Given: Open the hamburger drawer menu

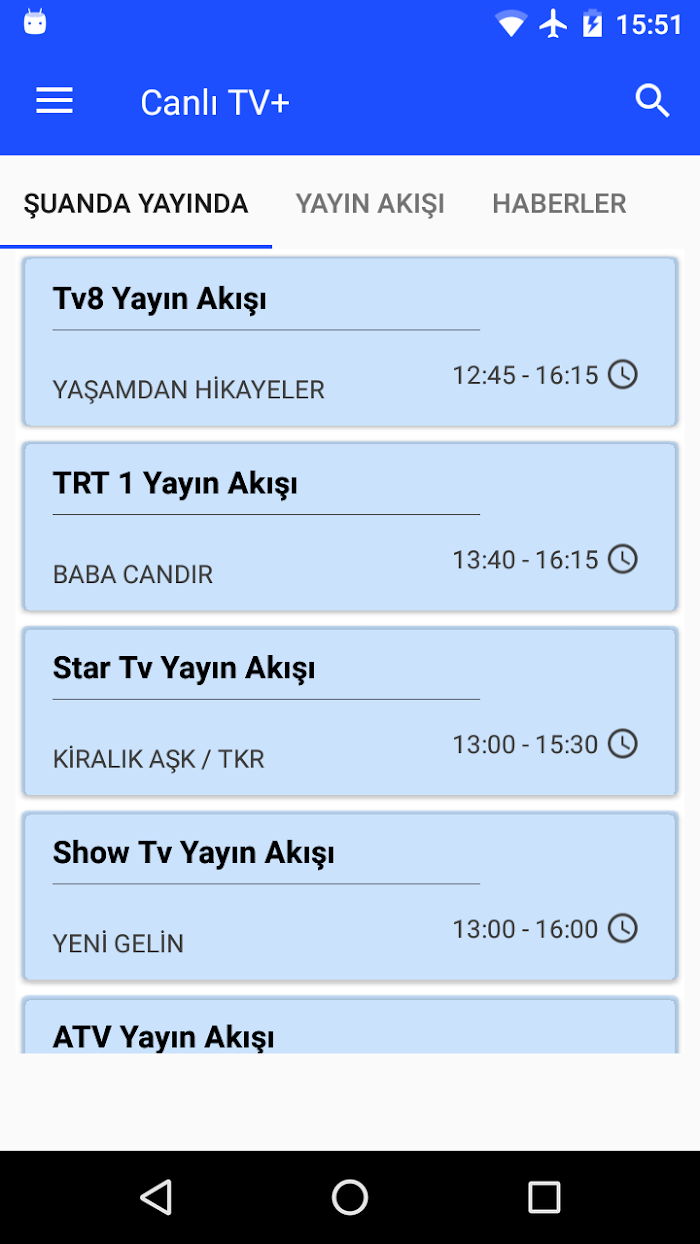Looking at the screenshot, I should (54, 101).
